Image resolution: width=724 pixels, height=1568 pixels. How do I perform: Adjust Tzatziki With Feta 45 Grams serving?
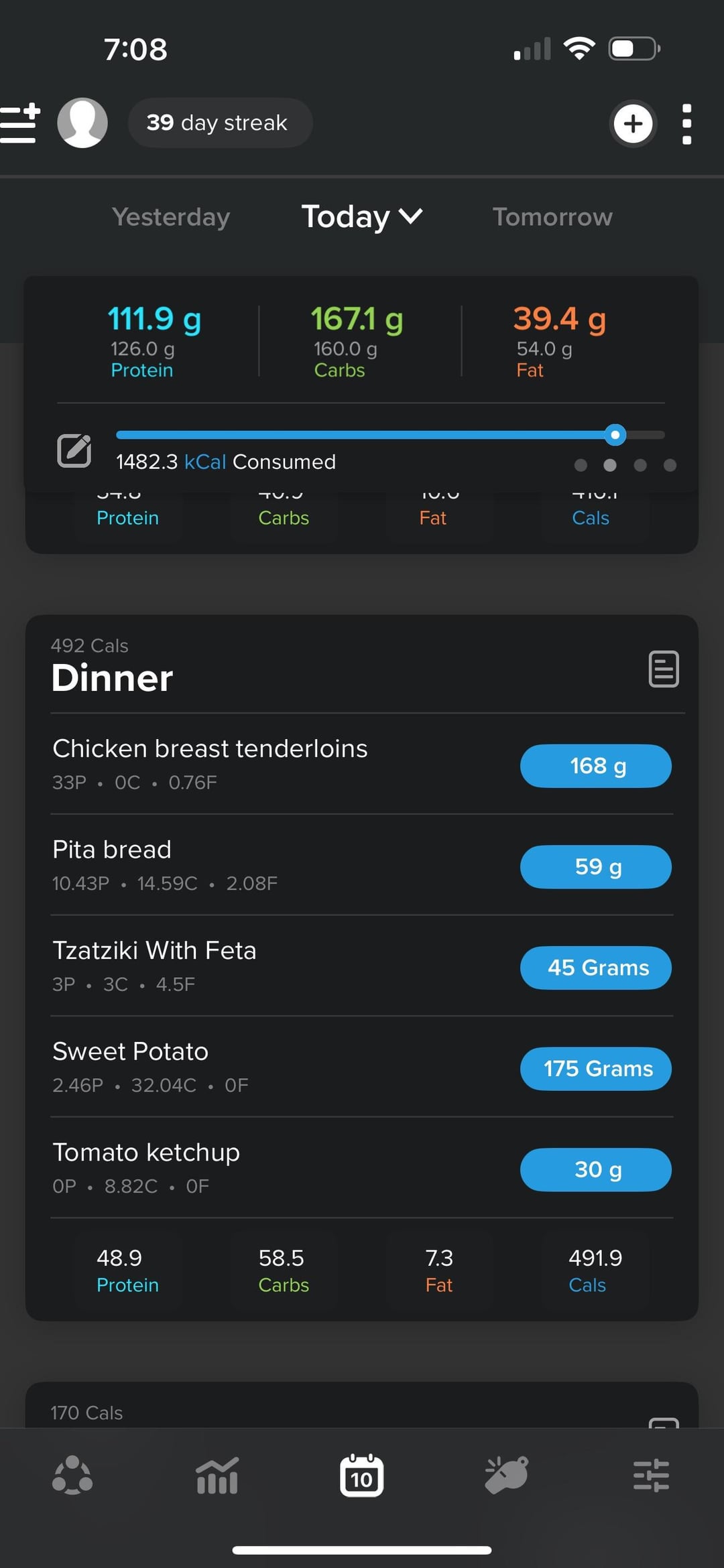coord(595,968)
